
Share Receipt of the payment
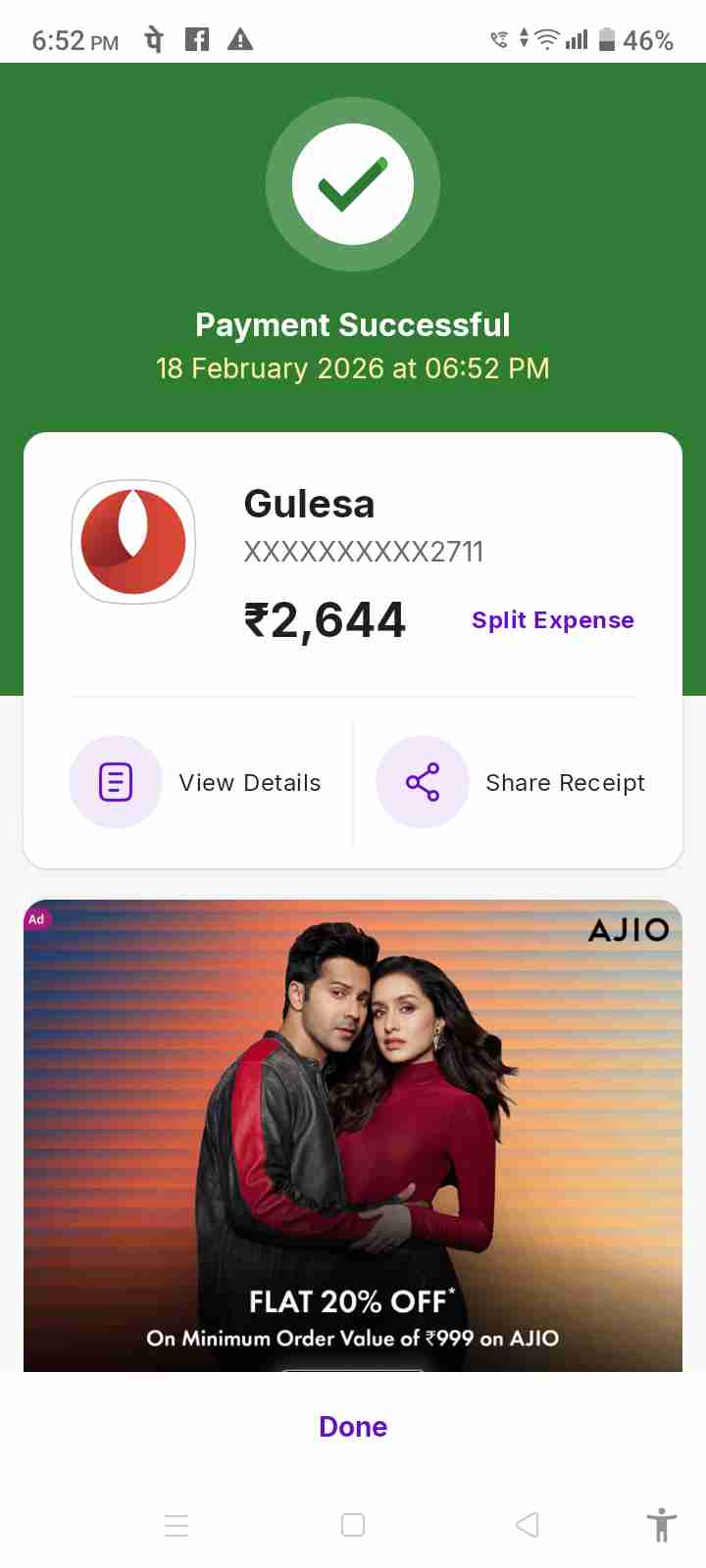click(512, 782)
